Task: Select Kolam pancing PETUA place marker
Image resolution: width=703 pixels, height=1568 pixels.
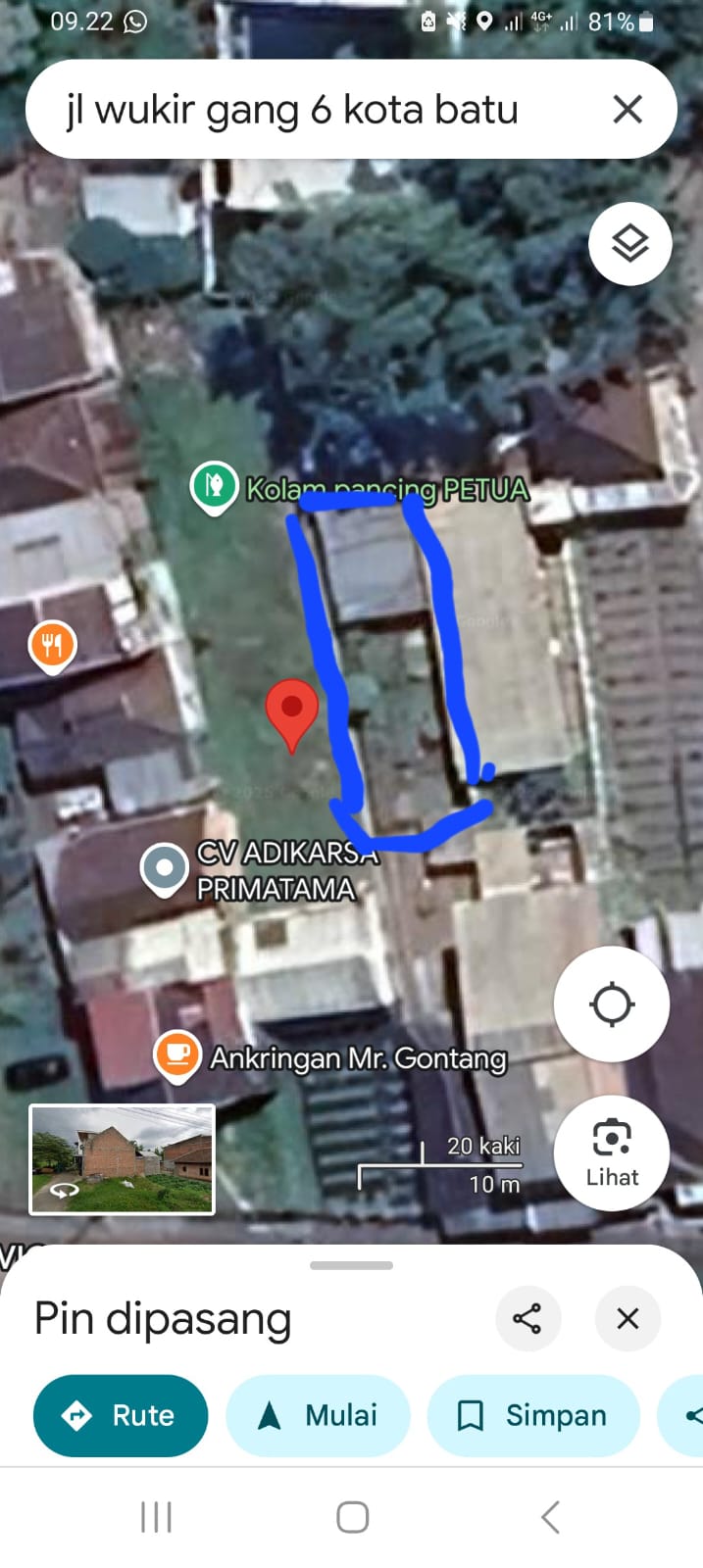Action: point(214,486)
